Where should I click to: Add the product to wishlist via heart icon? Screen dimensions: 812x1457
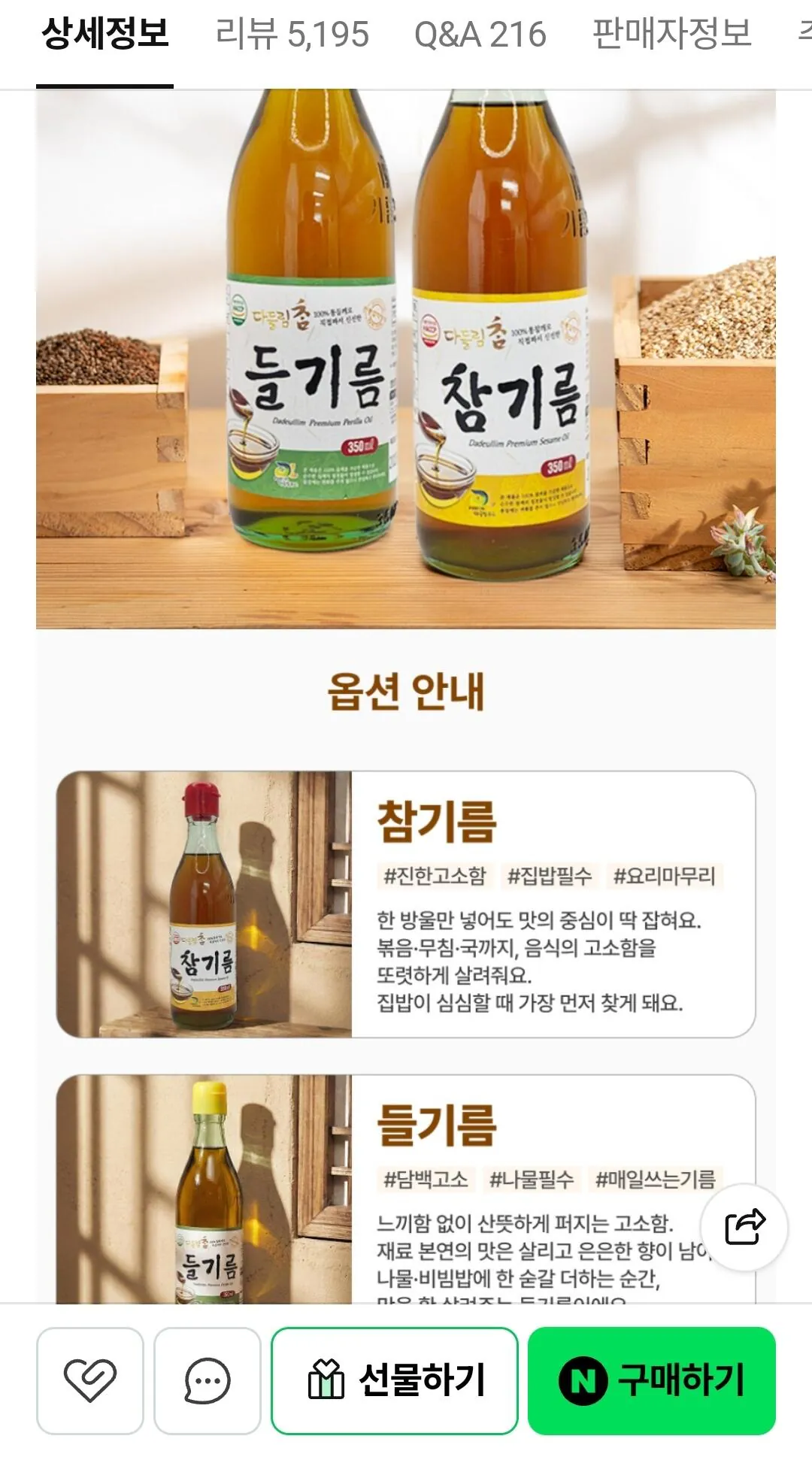click(x=89, y=1380)
